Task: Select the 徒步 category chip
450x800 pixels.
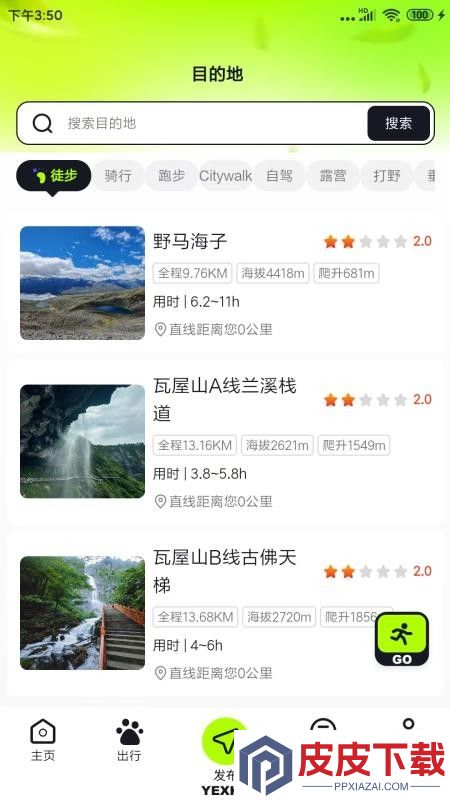Action: pyautogui.click(x=54, y=176)
